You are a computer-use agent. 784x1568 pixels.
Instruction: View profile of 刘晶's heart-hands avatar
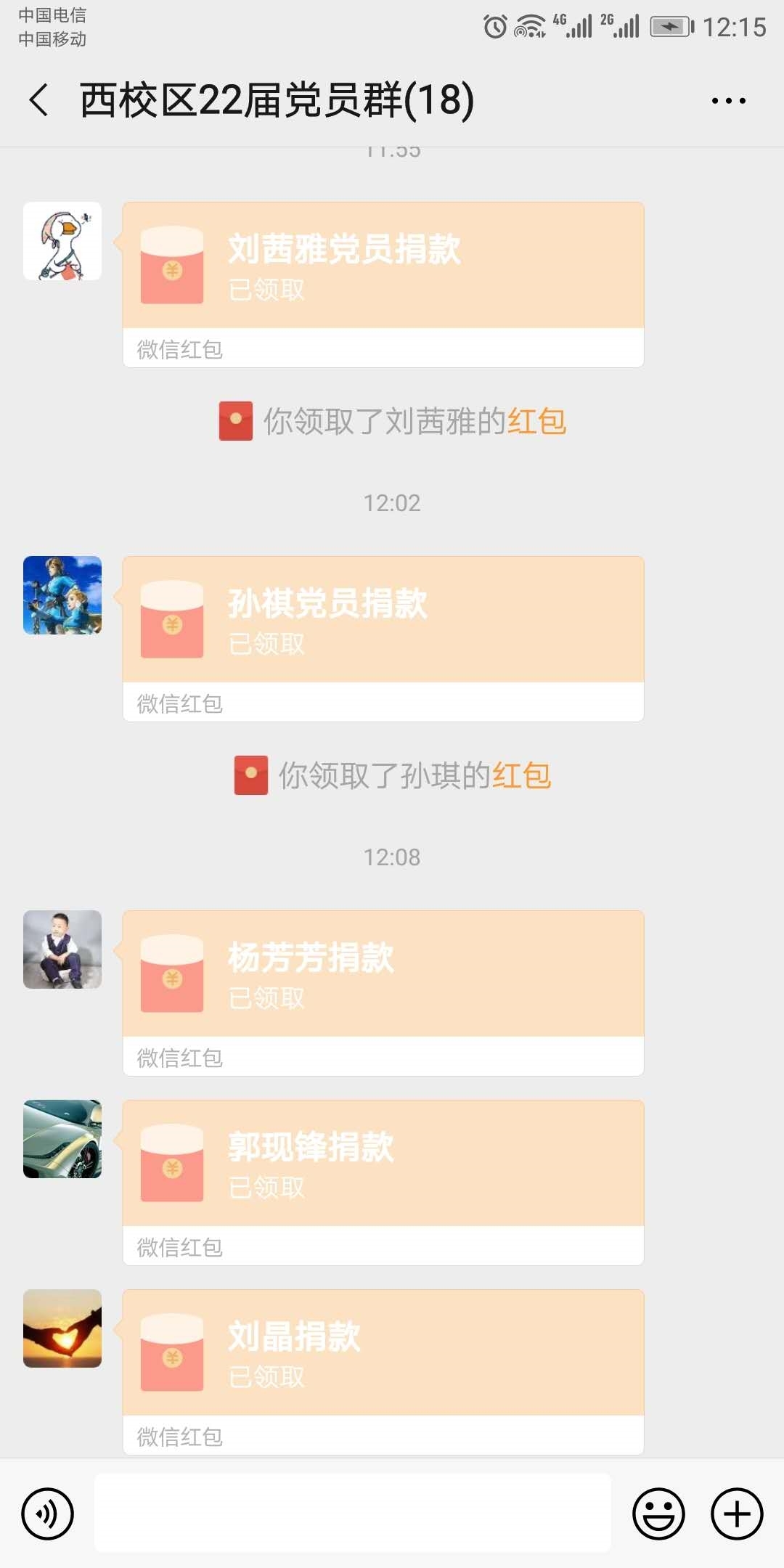click(x=62, y=1328)
